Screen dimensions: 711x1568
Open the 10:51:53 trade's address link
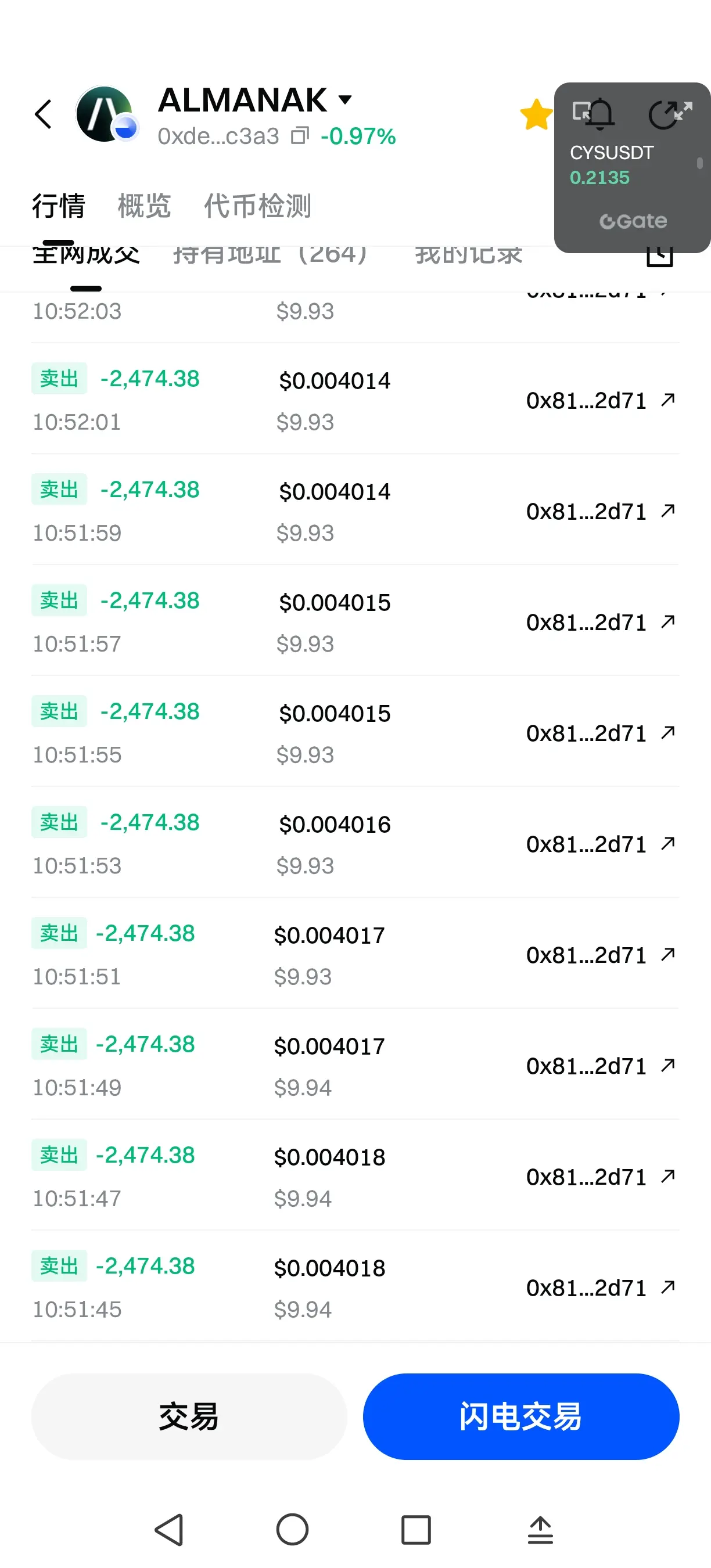[600, 844]
